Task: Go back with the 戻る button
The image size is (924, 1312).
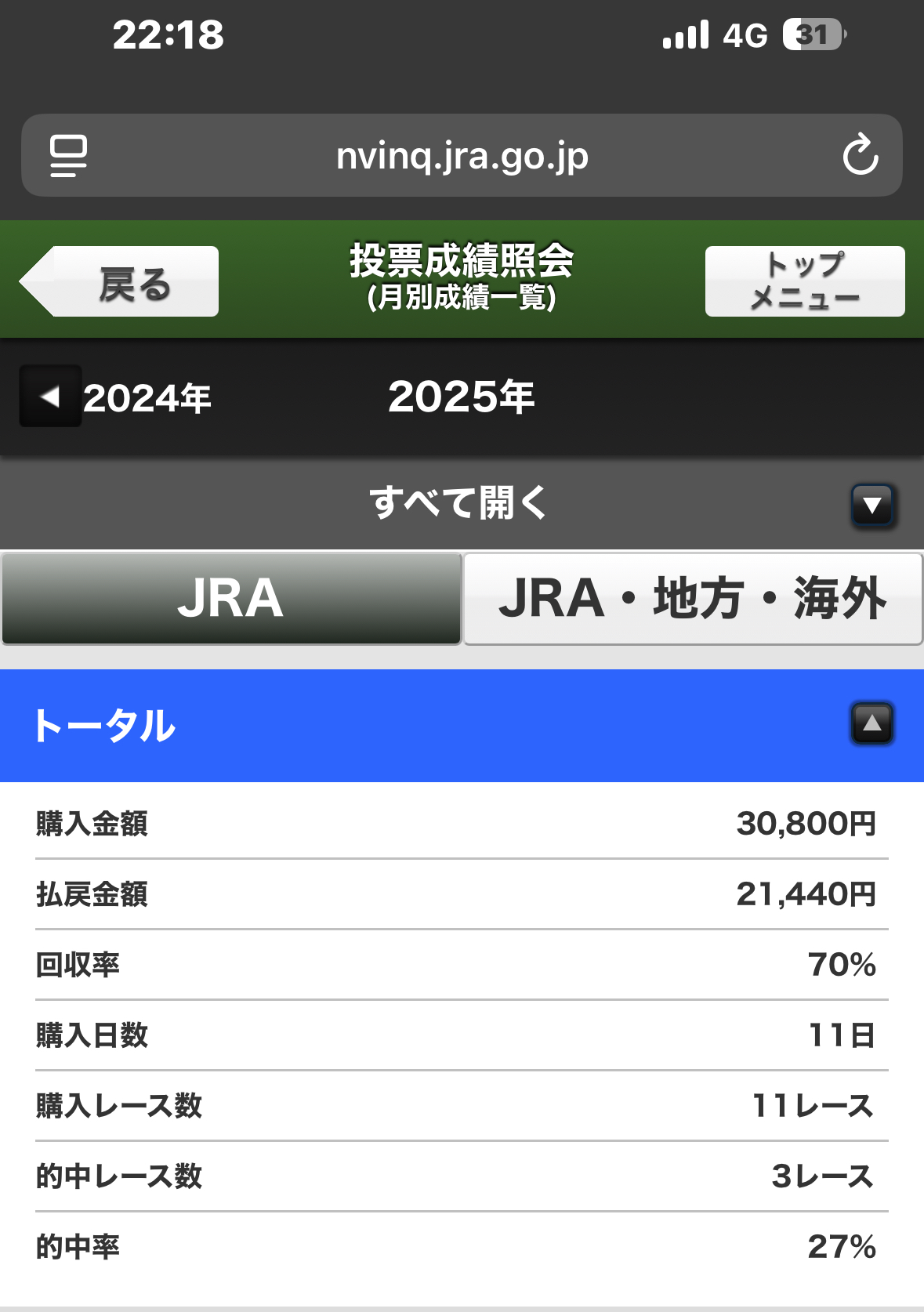Action: point(121,282)
